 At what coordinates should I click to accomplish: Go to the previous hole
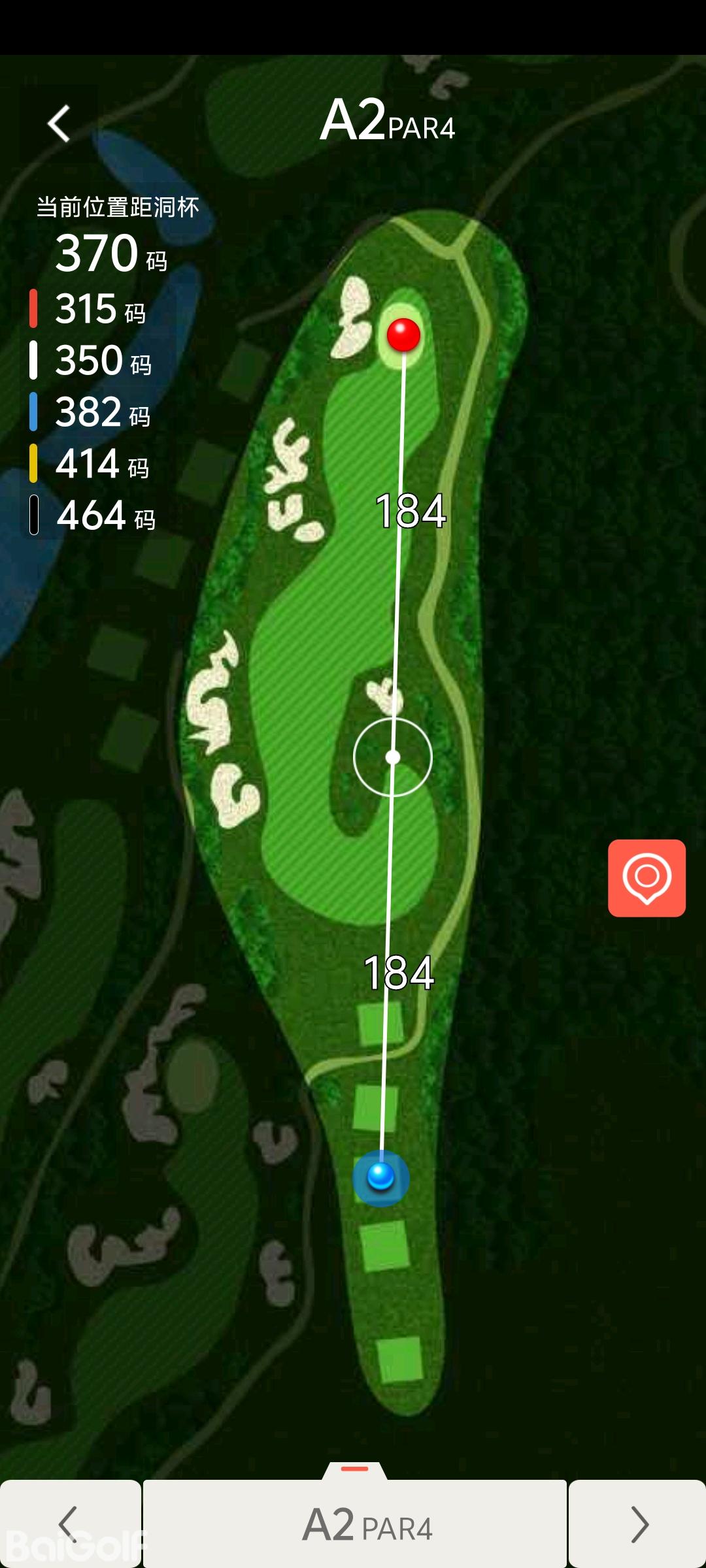69,1524
